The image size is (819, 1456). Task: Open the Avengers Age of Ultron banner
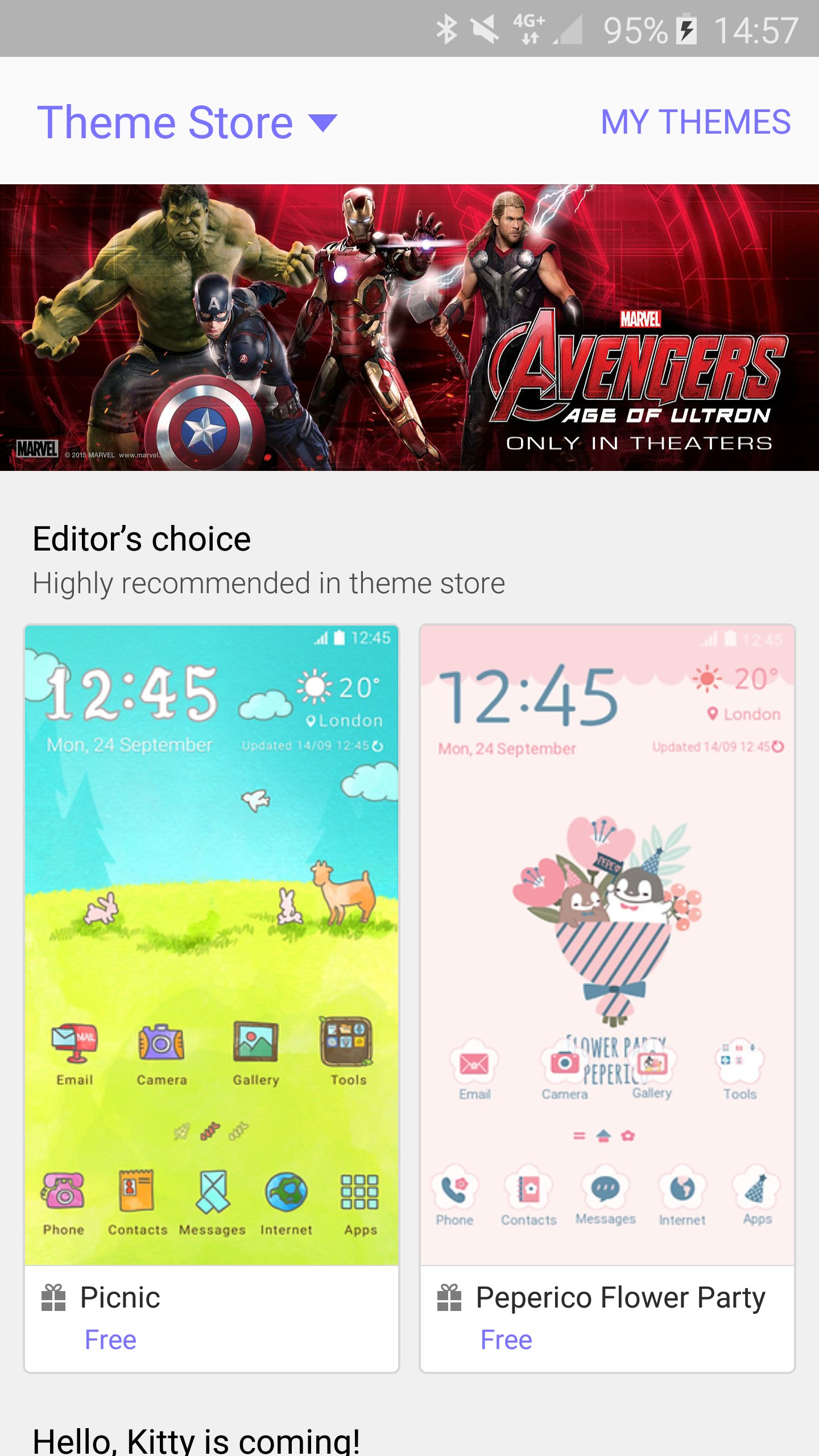pyautogui.click(x=409, y=328)
